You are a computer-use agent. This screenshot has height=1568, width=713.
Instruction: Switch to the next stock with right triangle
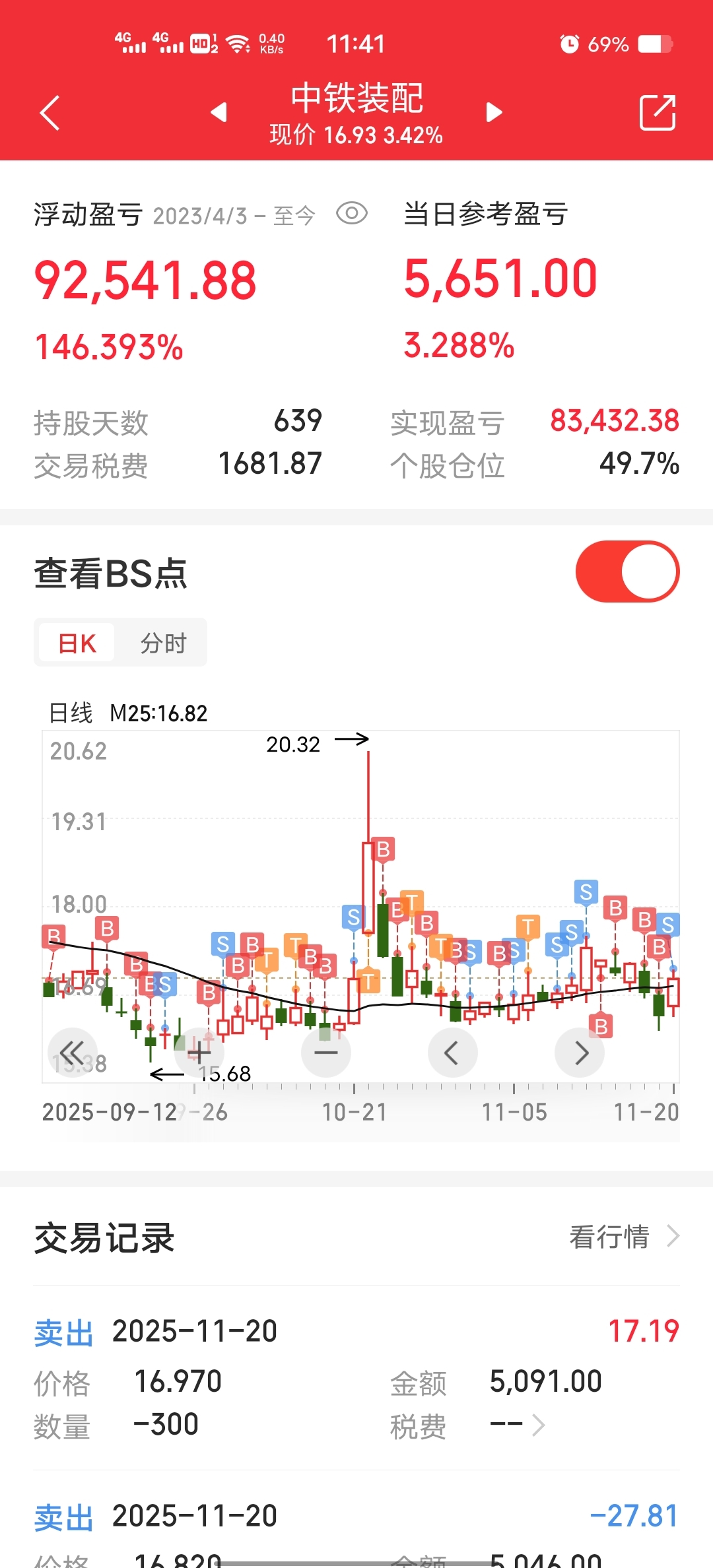[494, 112]
